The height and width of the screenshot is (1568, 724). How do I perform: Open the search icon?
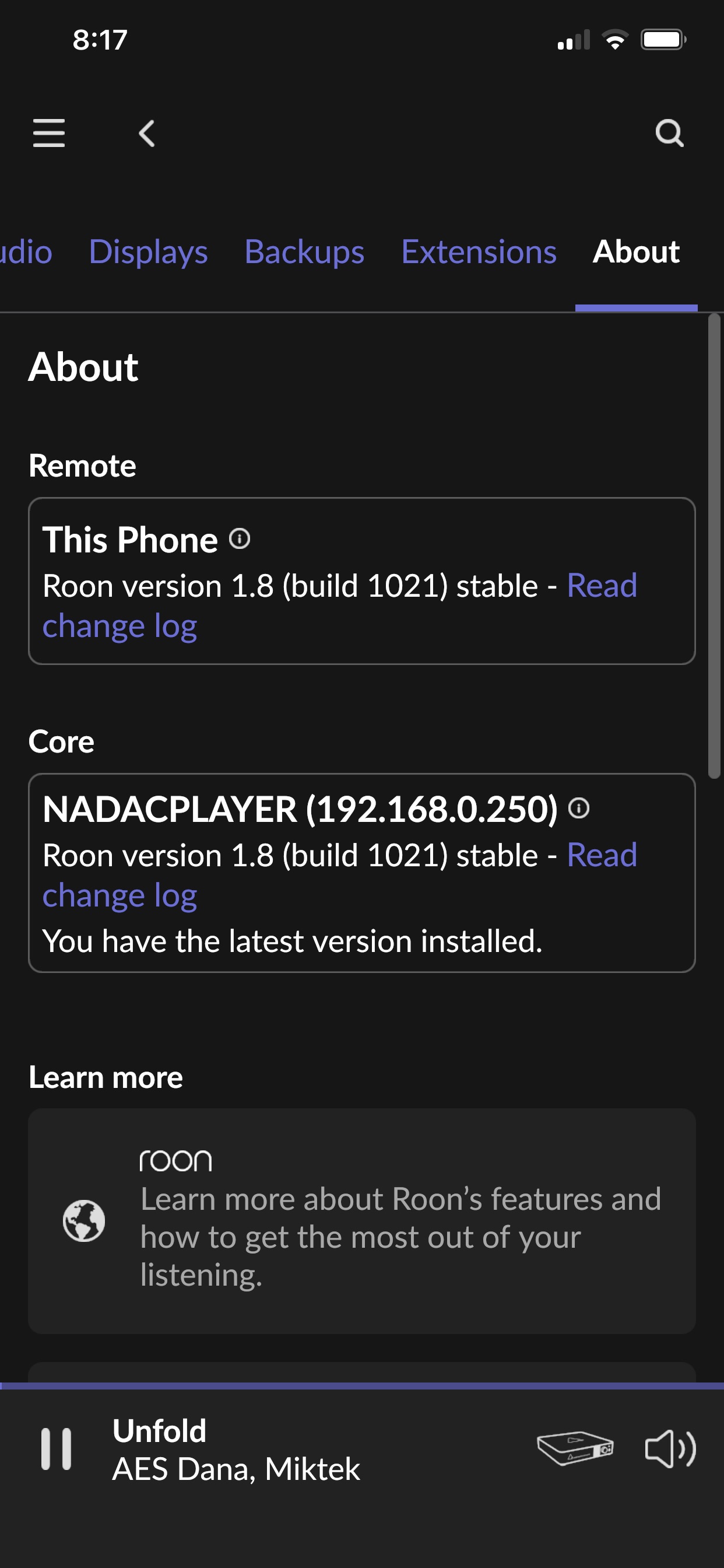click(669, 134)
